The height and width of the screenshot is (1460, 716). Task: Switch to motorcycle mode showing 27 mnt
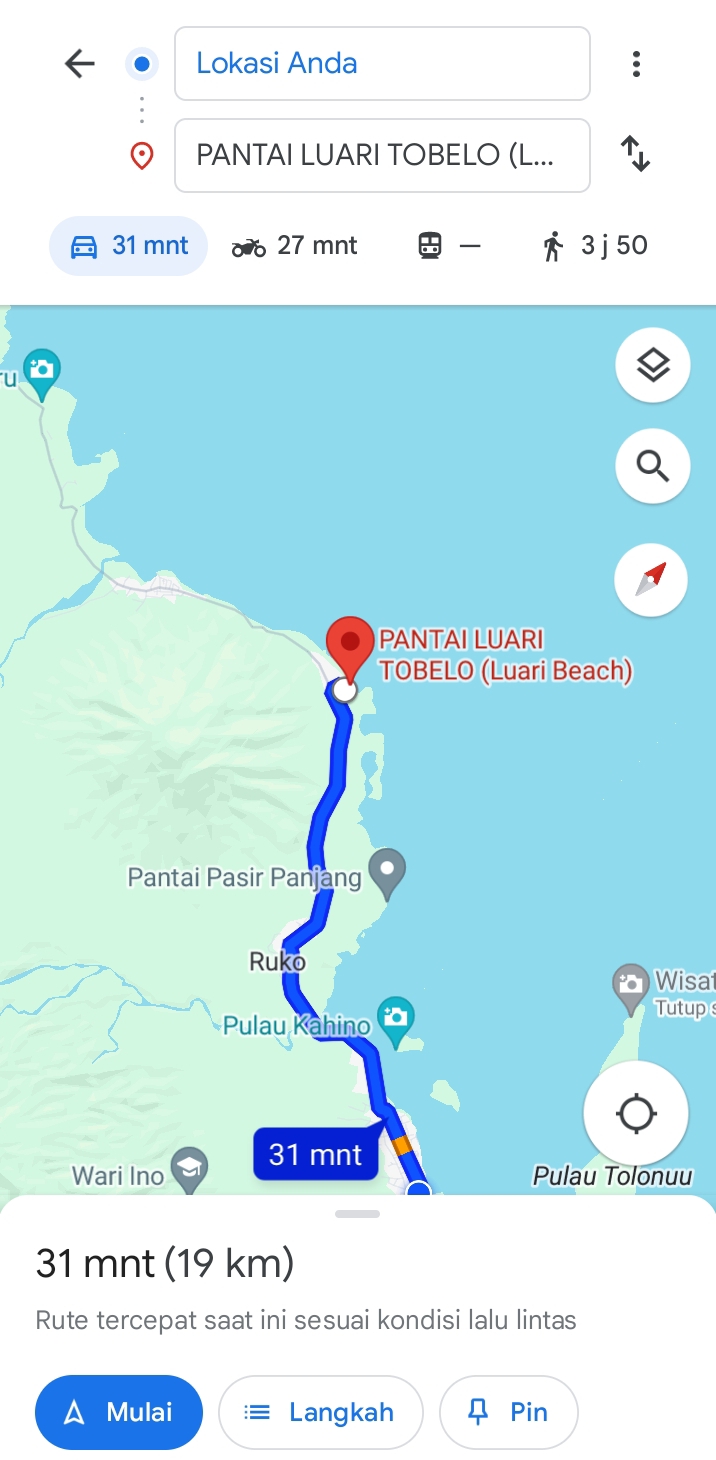click(294, 246)
